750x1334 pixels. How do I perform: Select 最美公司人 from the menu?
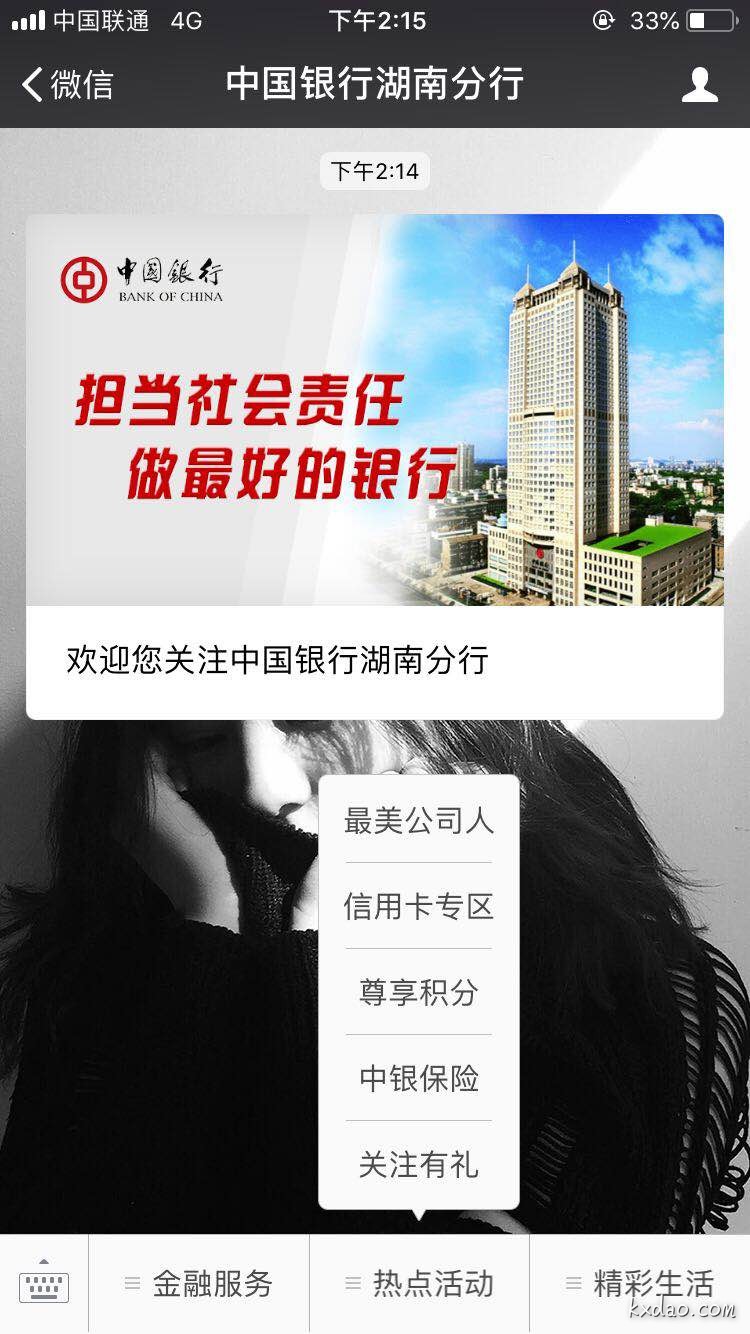click(x=419, y=821)
